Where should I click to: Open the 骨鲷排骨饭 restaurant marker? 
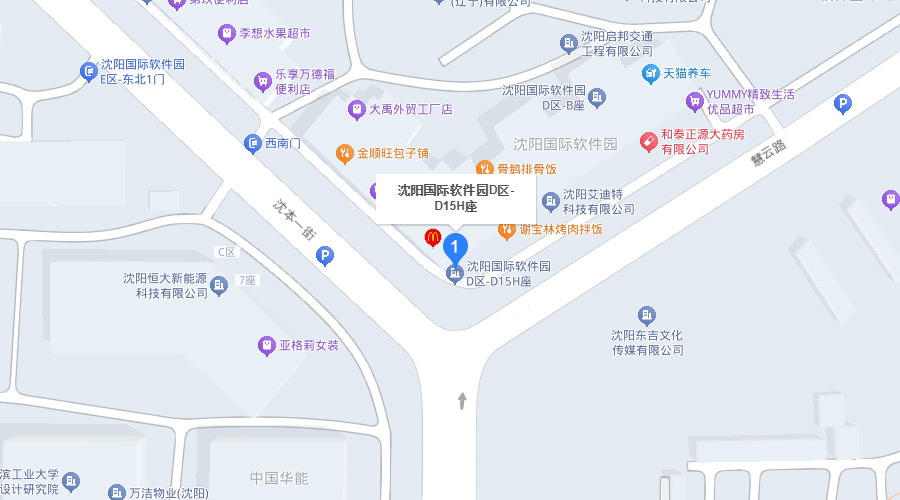(x=485, y=168)
